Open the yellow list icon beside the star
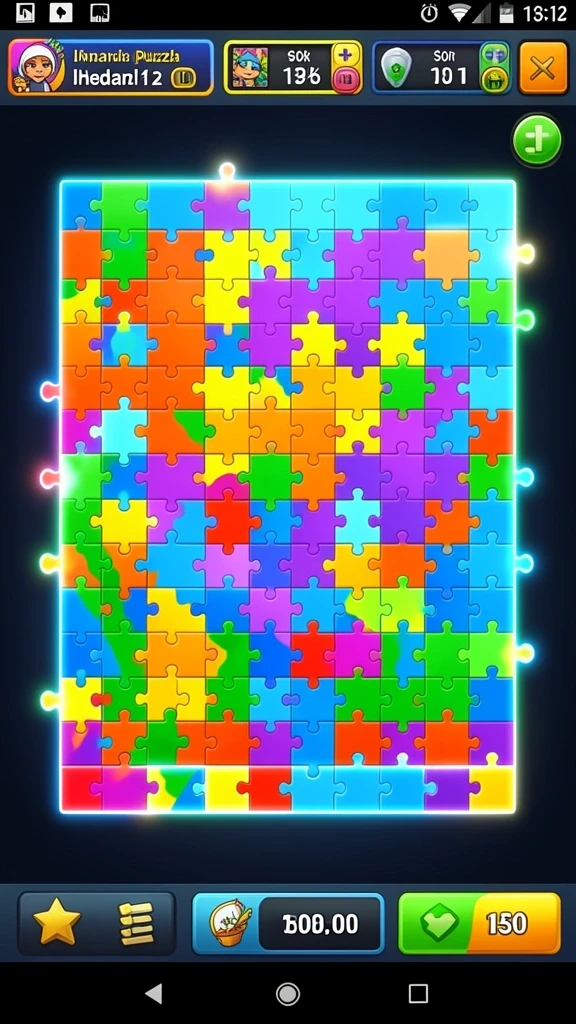This screenshot has width=576, height=1024. [x=137, y=923]
